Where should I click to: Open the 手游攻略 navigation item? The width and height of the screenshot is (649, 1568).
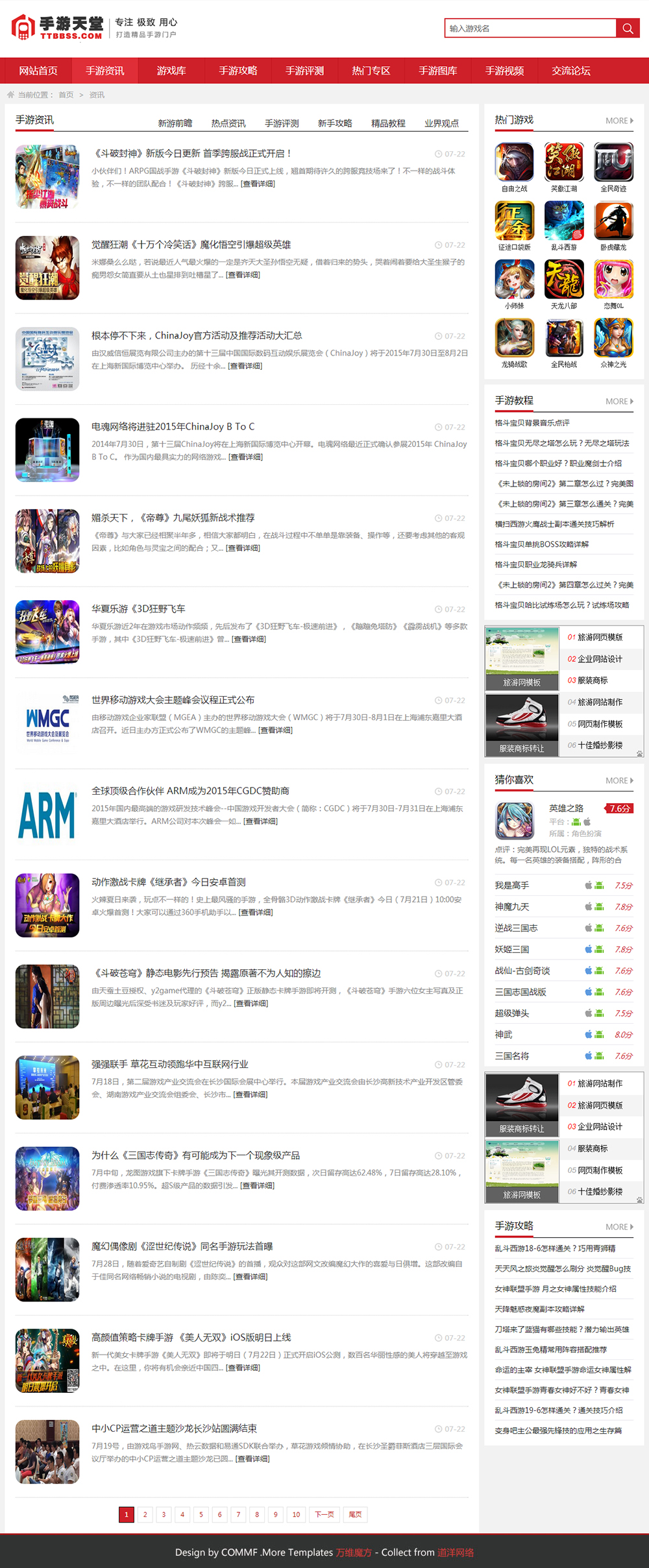tap(238, 71)
